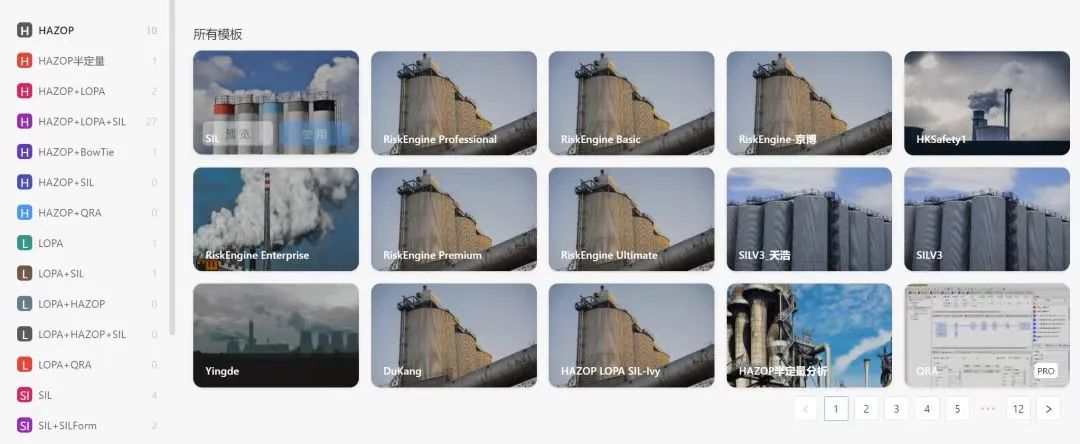
Task: Jump to last page 12
Action: (1018, 409)
